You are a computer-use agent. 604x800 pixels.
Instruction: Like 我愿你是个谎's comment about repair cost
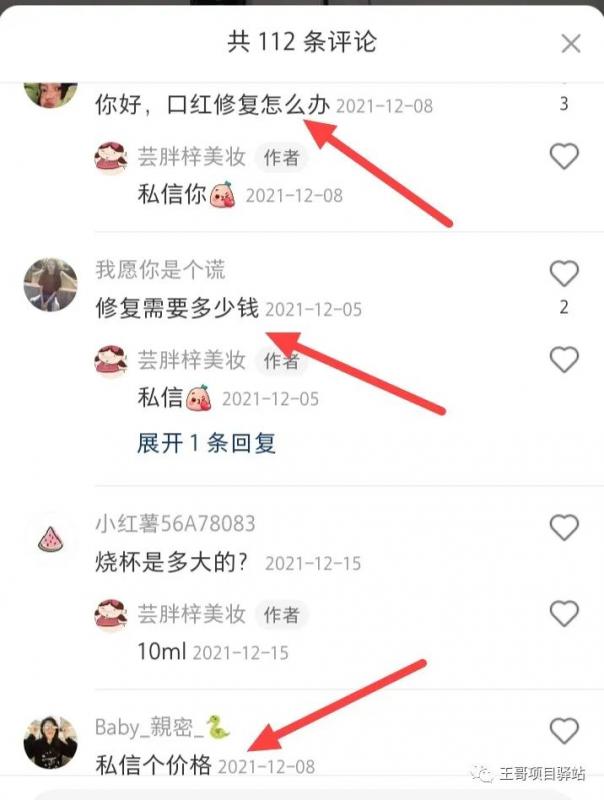564,273
